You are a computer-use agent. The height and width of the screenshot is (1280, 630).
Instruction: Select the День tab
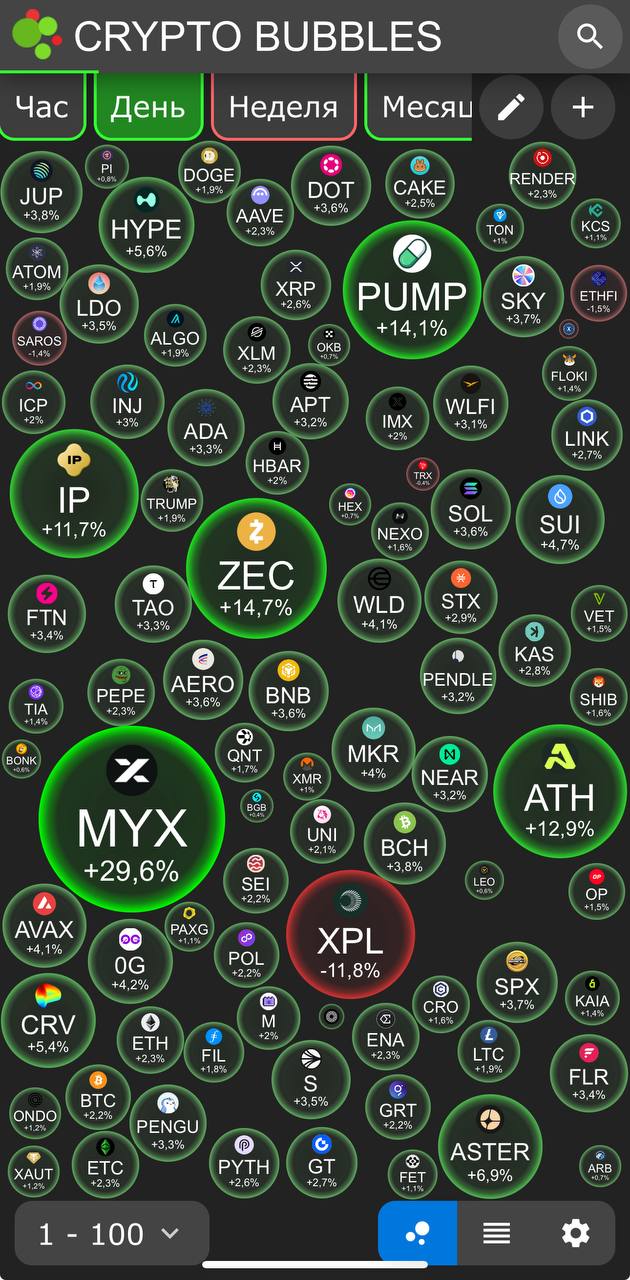[148, 106]
